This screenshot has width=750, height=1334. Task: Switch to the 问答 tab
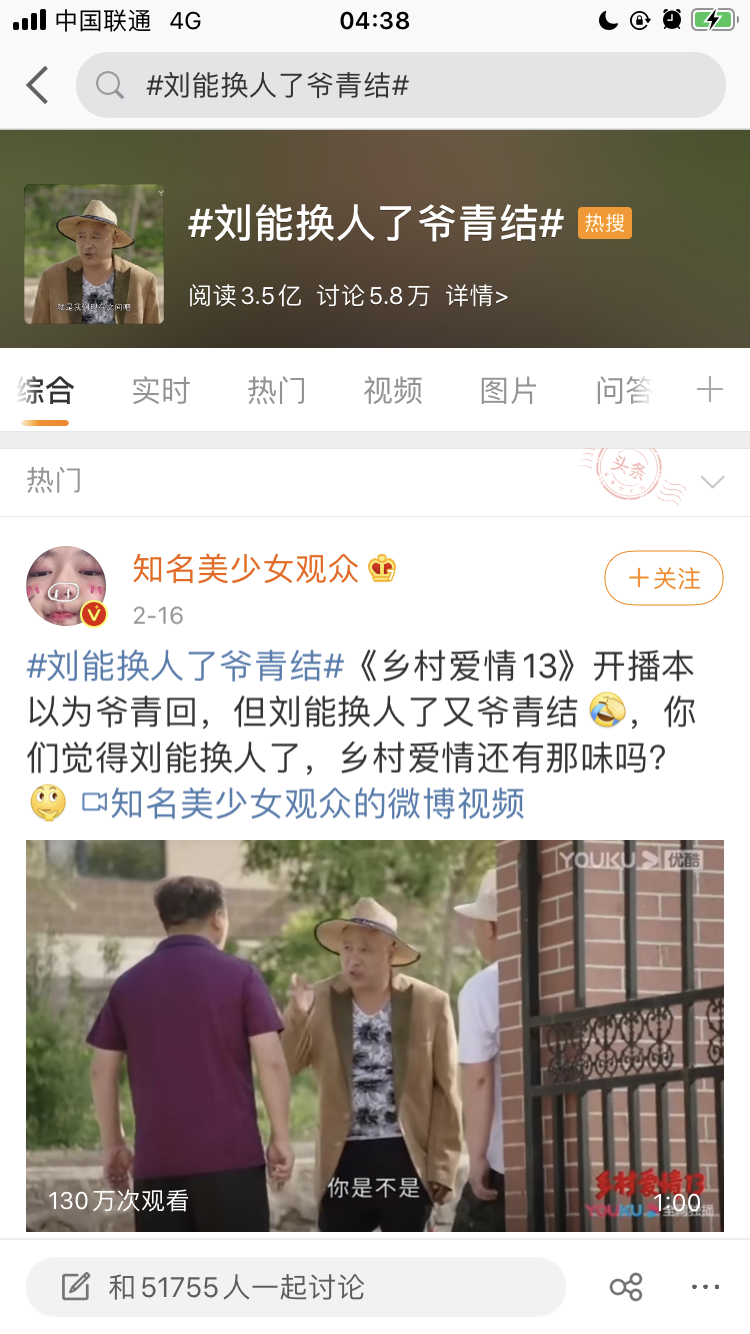pos(623,391)
